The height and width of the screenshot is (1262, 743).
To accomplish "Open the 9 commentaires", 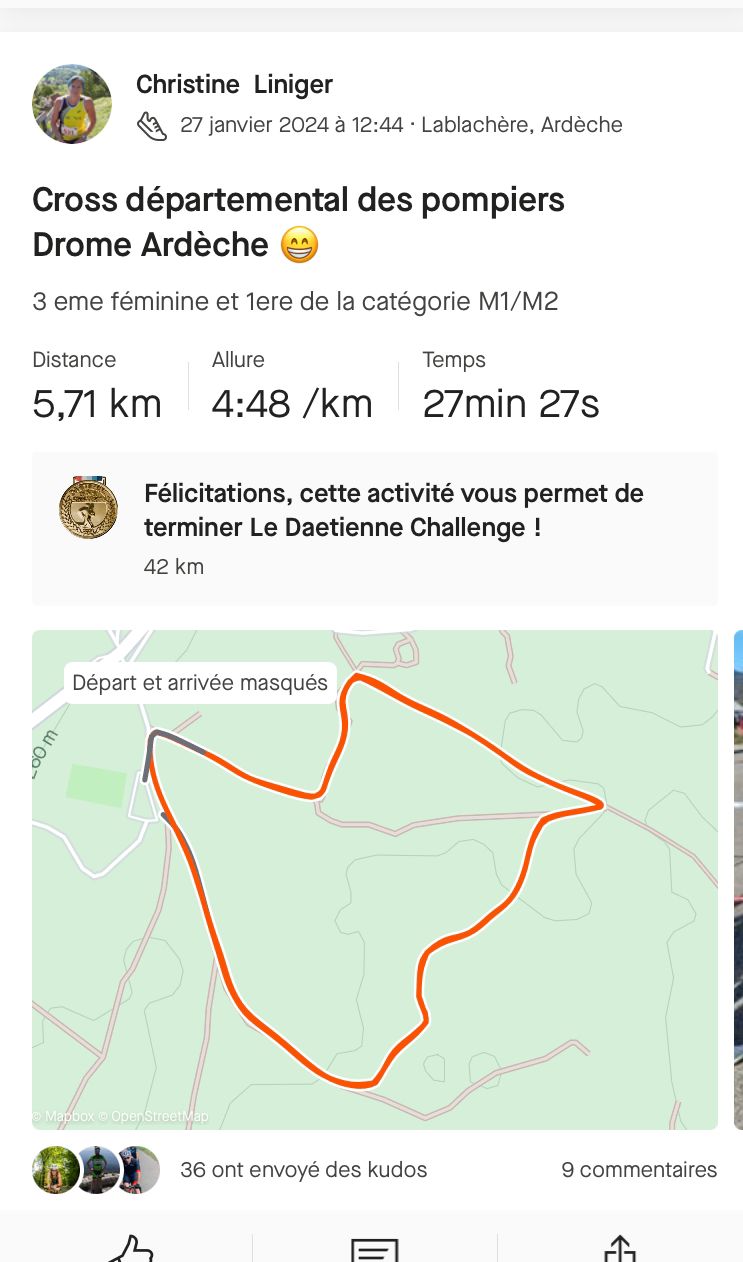I will pyautogui.click(x=639, y=1169).
